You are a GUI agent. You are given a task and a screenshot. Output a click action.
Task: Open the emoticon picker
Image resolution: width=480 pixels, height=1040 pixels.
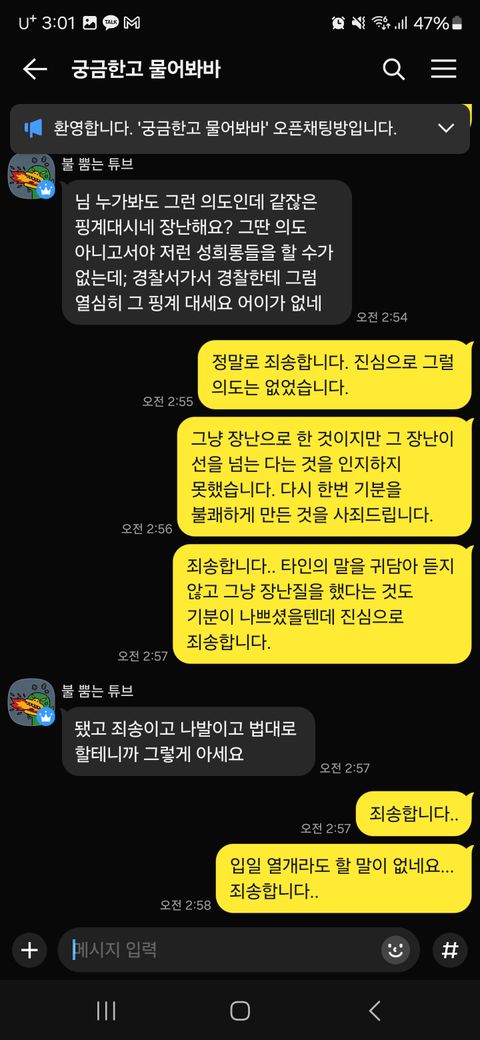(395, 950)
